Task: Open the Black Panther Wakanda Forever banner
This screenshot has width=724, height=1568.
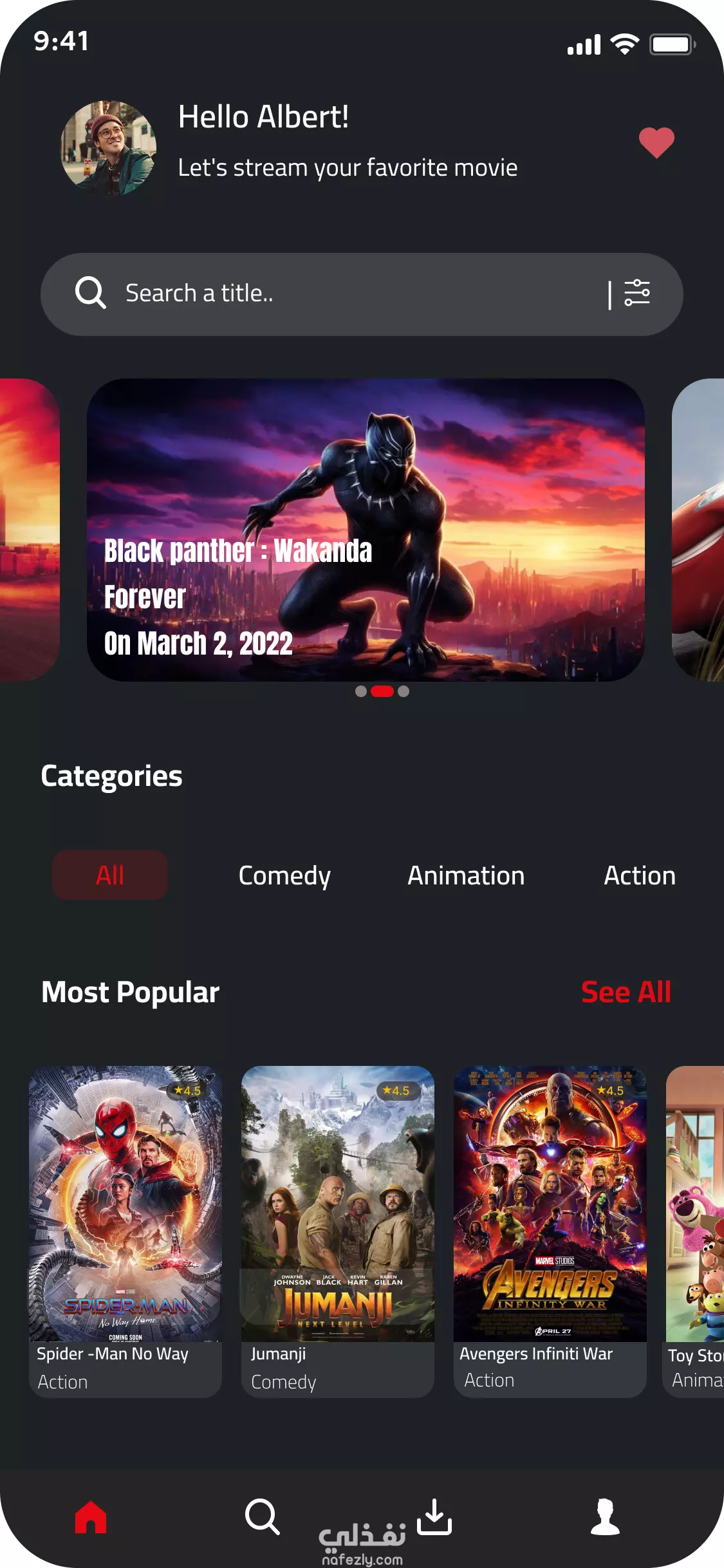Action: (x=366, y=530)
